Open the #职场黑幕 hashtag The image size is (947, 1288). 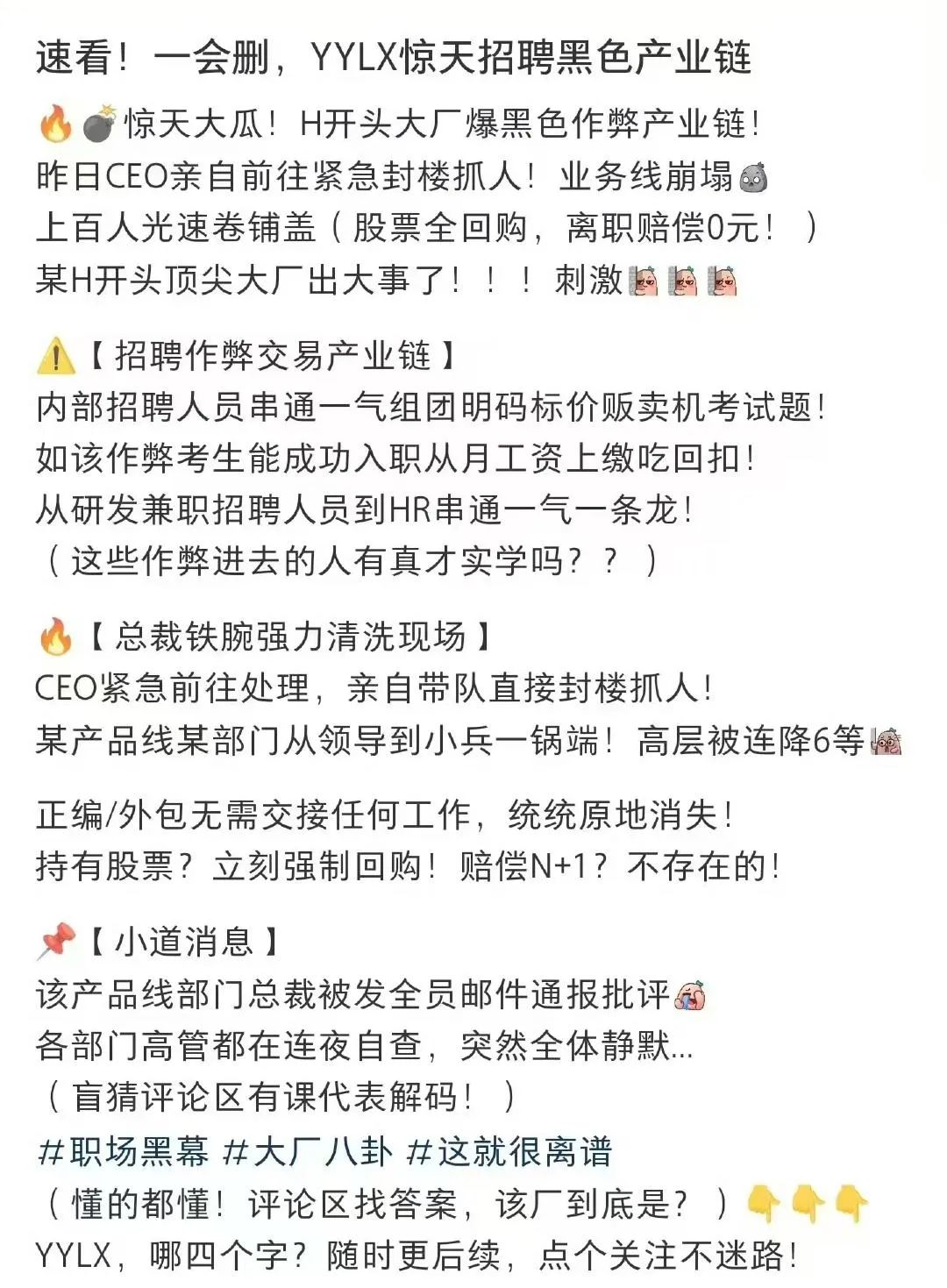pyautogui.click(x=124, y=1151)
